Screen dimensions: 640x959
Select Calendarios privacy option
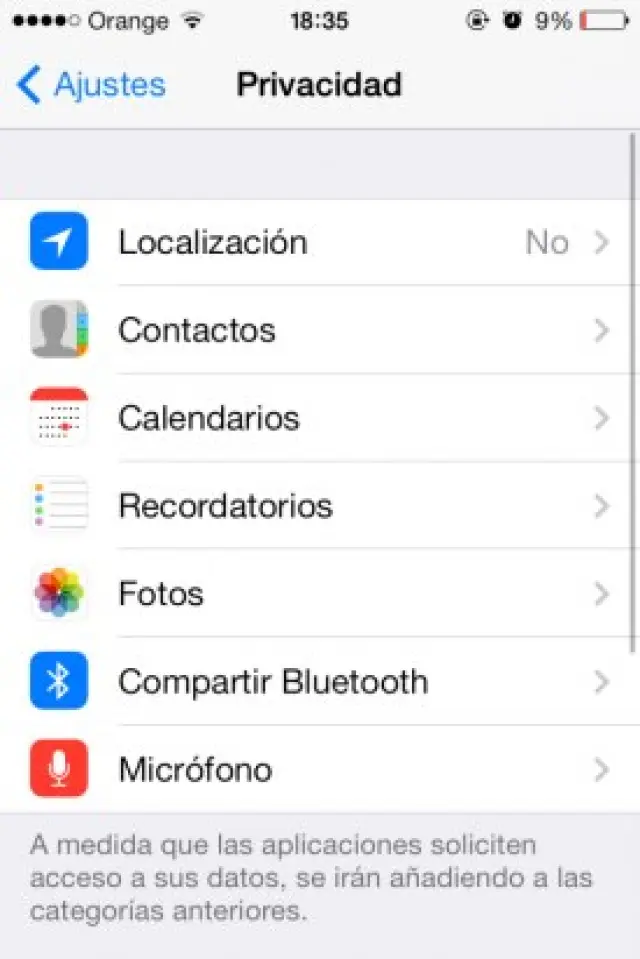coord(320,418)
